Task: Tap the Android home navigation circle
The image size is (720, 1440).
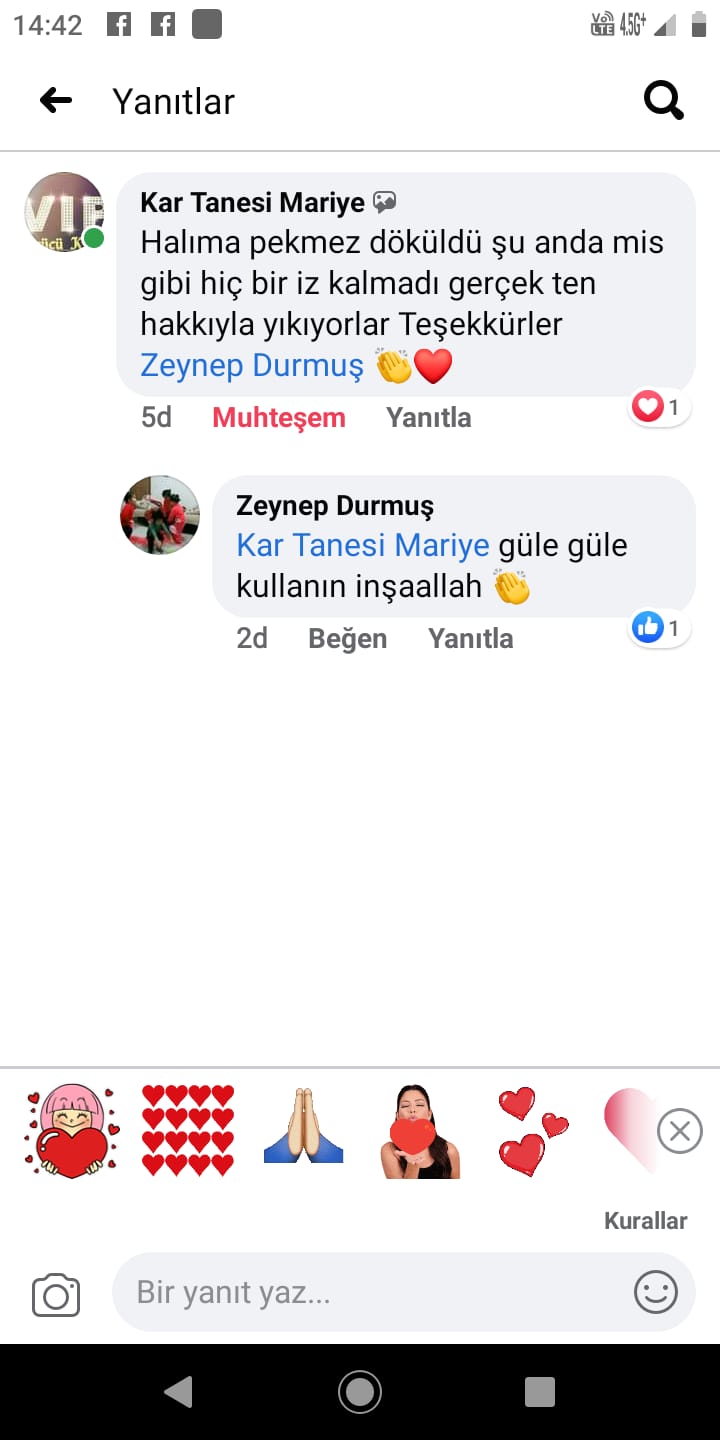Action: pyautogui.click(x=359, y=1391)
